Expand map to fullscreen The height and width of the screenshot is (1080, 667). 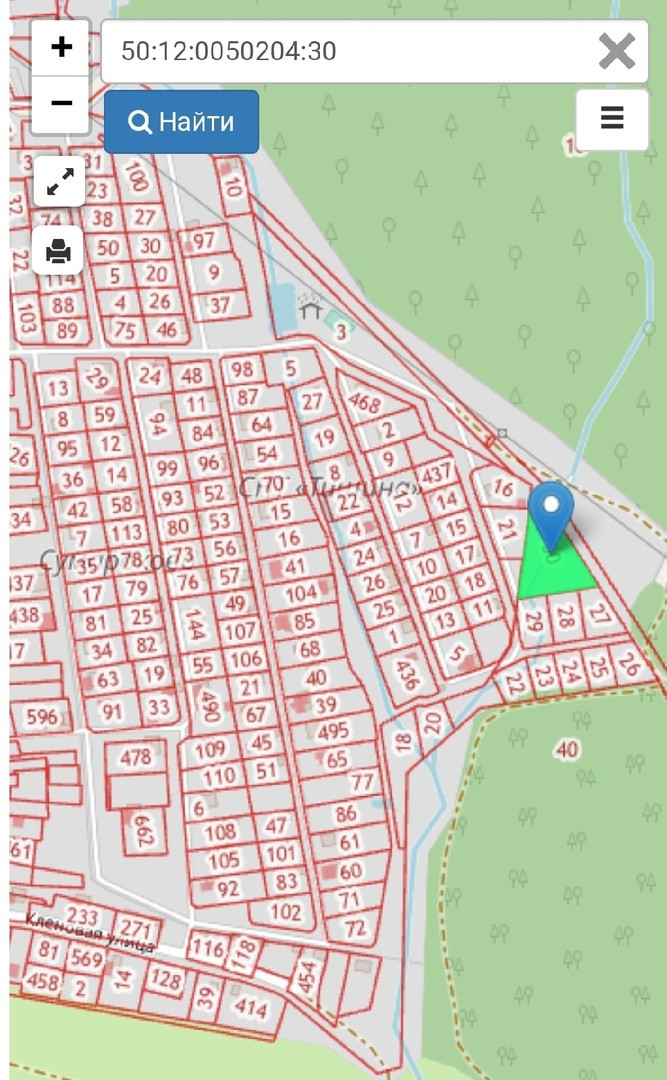[59, 182]
